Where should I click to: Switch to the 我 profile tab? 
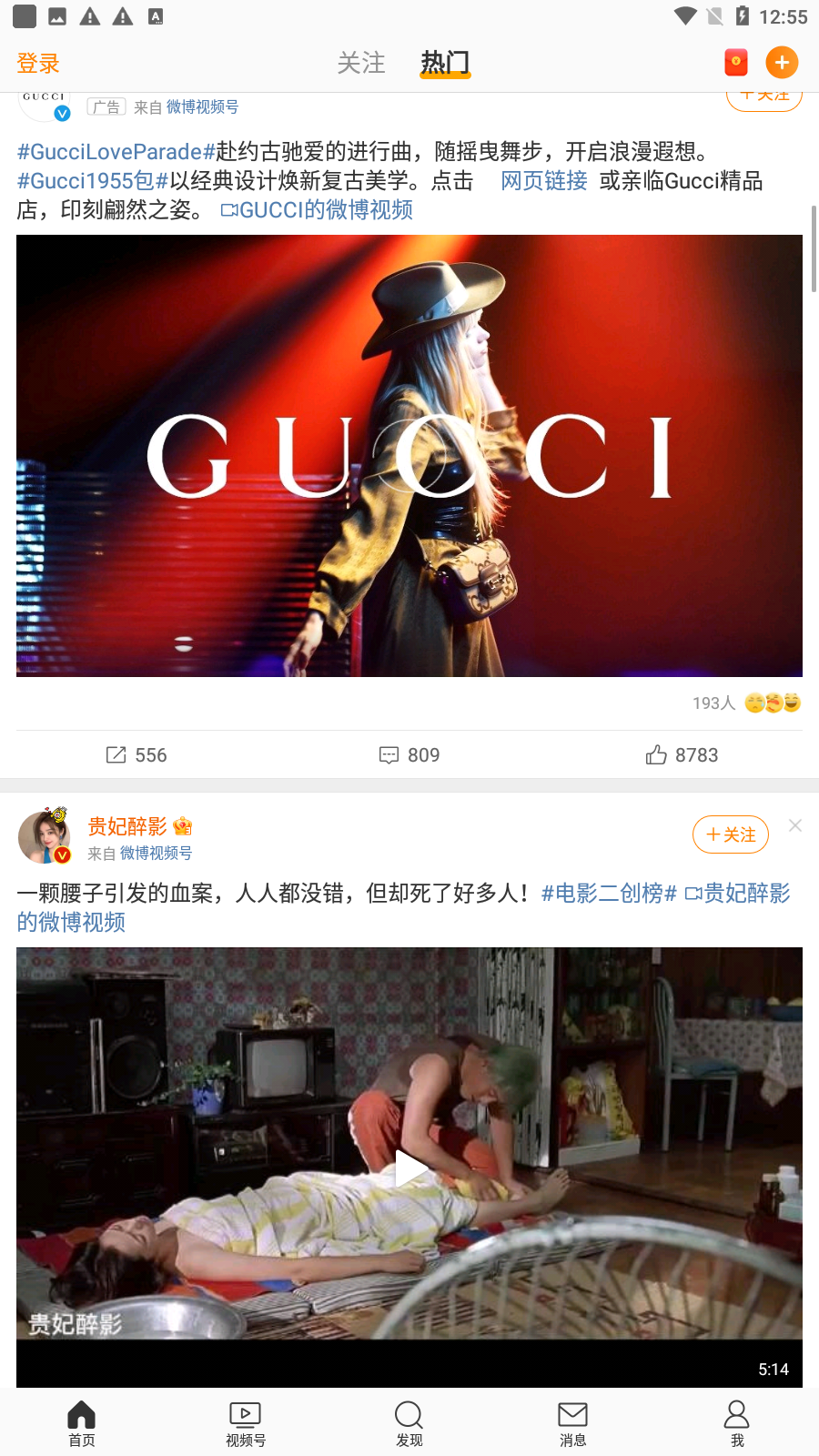pyautogui.click(x=737, y=1423)
